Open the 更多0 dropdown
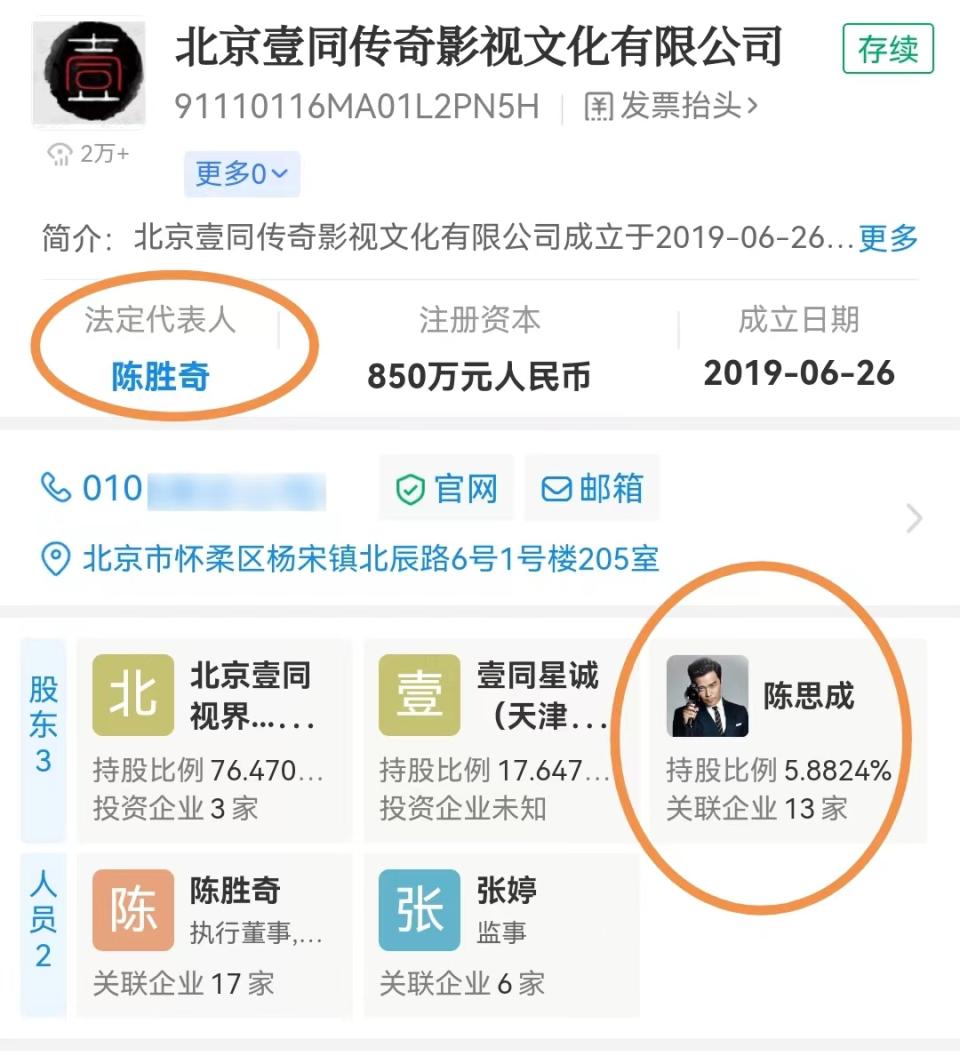 (241, 174)
